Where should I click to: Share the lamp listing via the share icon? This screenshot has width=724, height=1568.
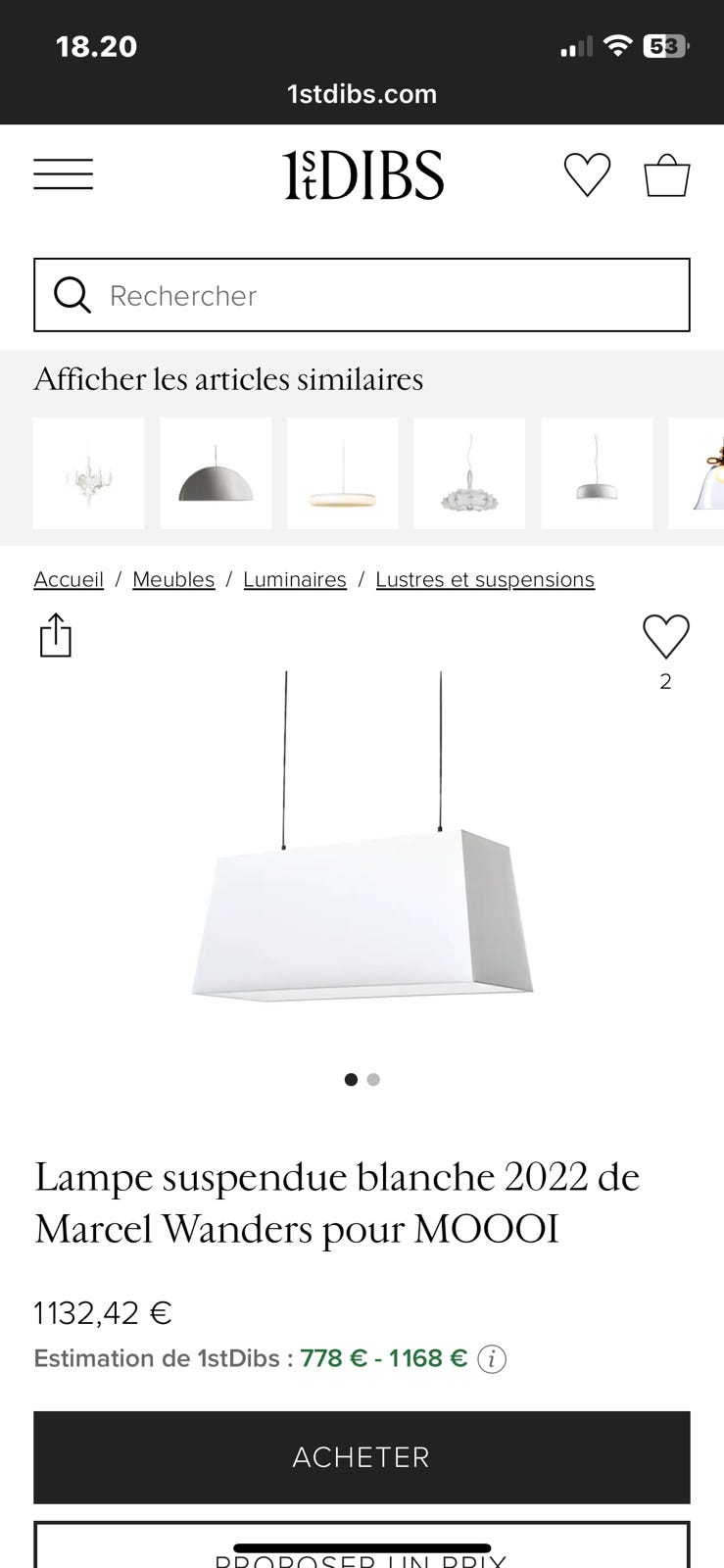[x=56, y=635]
